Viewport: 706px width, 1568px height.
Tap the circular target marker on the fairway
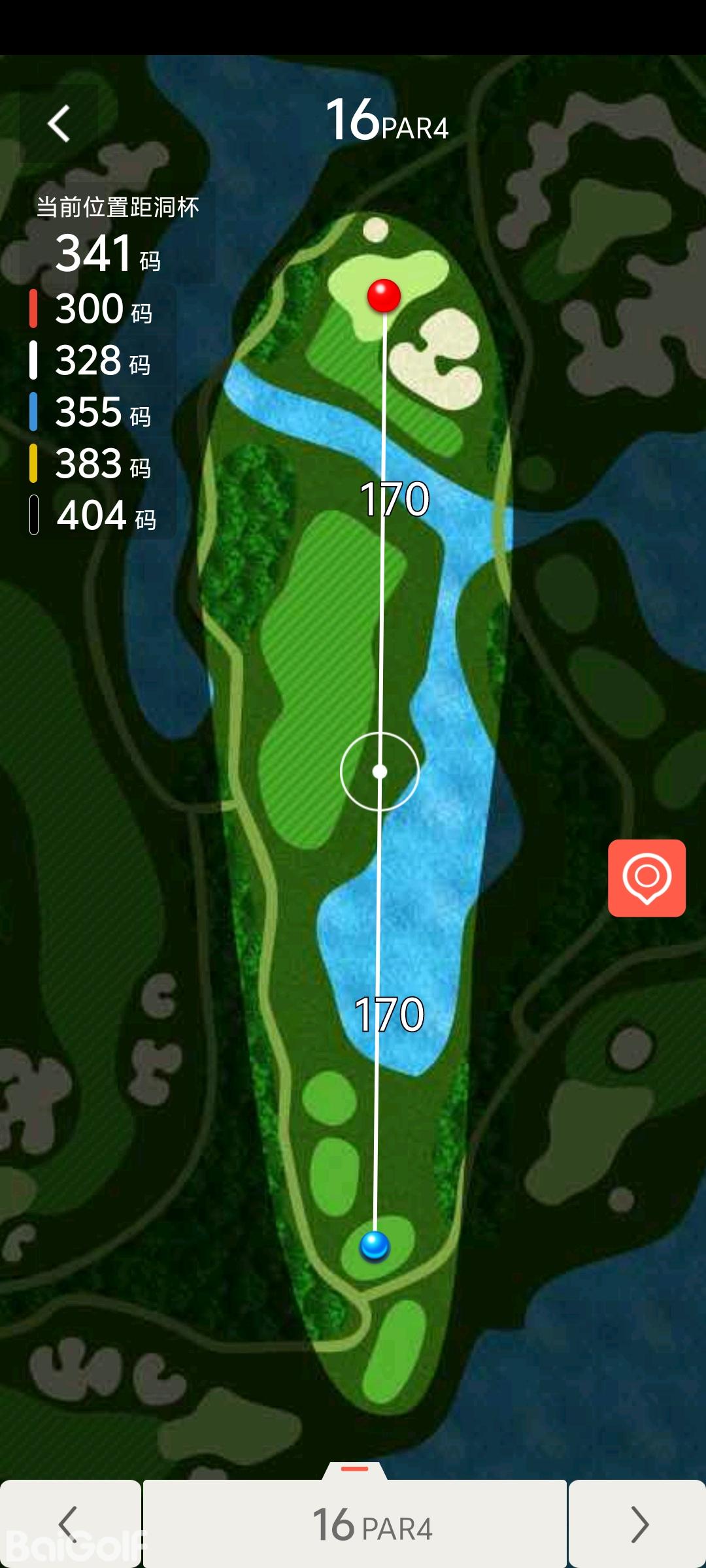pos(380,772)
